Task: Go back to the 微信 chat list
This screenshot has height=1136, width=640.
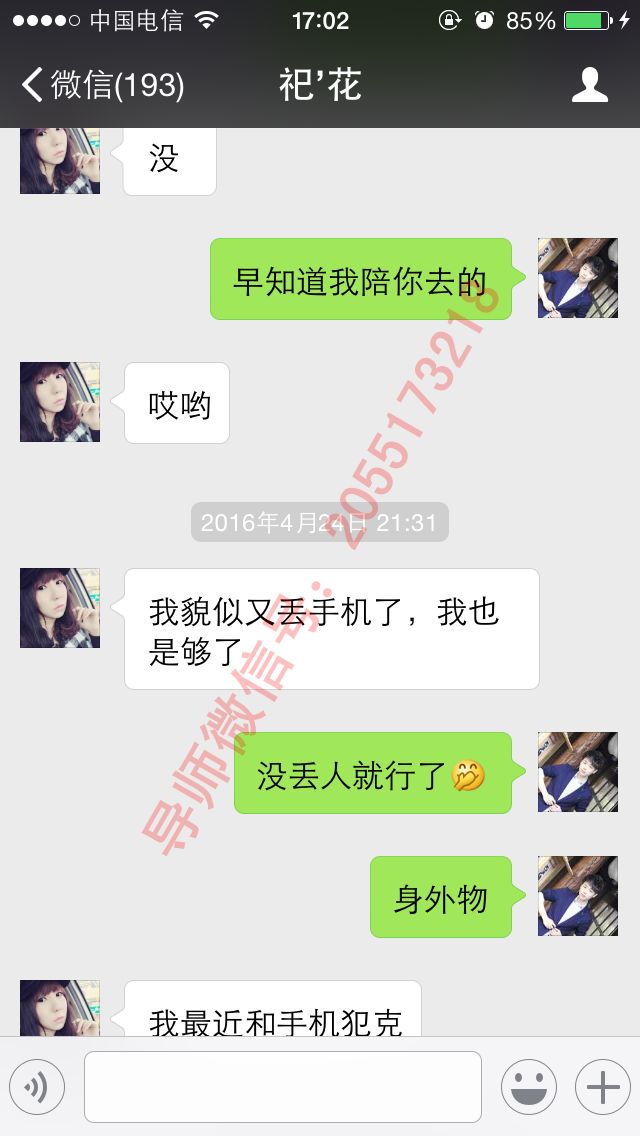Action: pos(100,86)
